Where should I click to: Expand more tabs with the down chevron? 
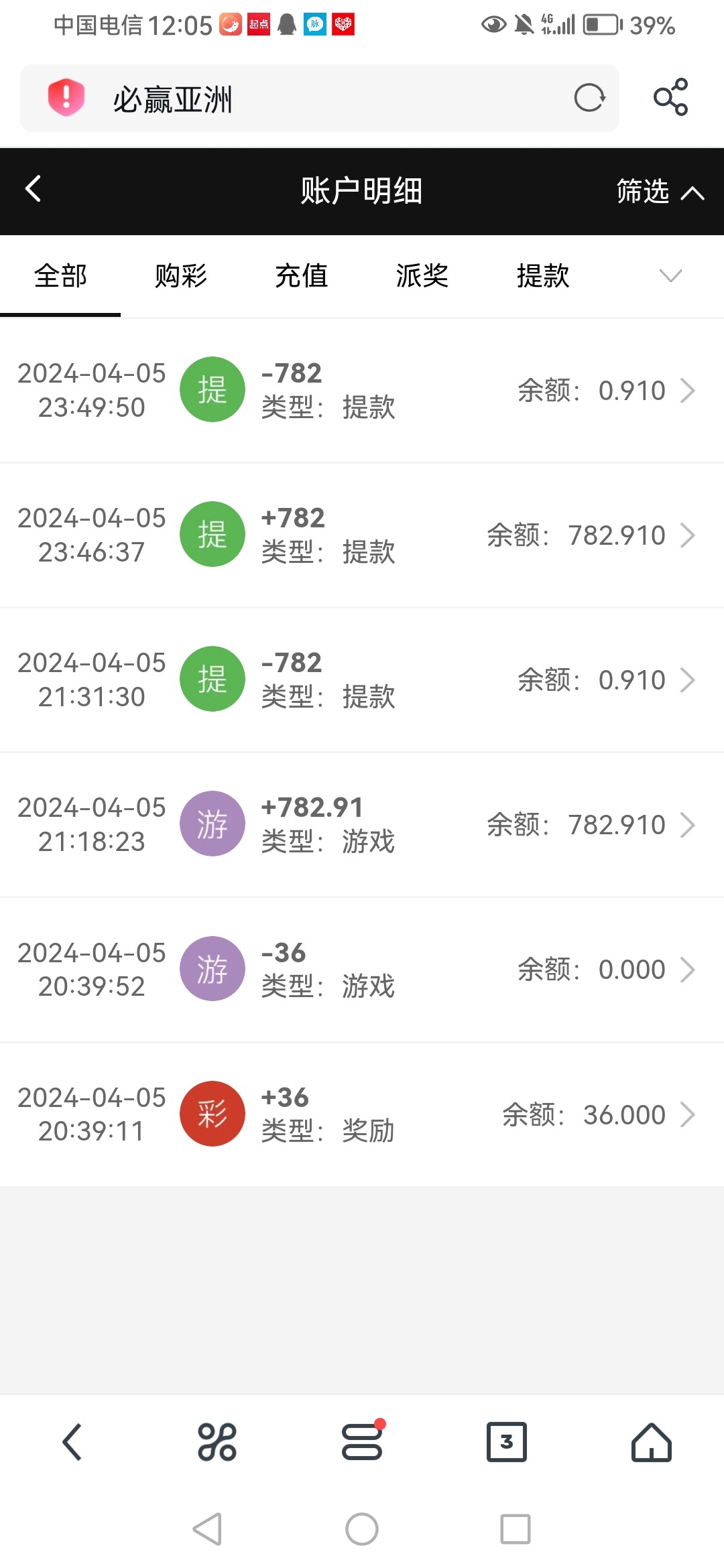(670, 276)
